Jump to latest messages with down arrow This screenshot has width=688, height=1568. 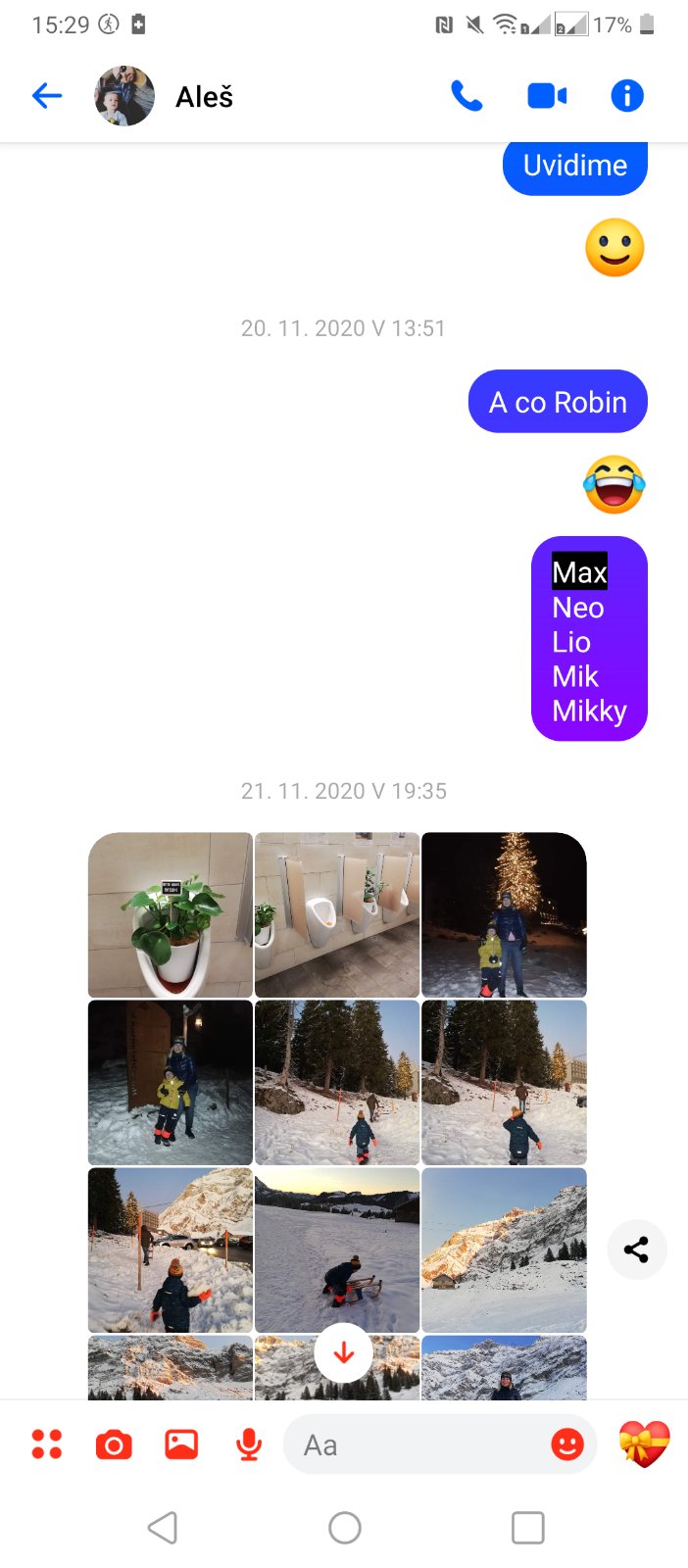343,1353
